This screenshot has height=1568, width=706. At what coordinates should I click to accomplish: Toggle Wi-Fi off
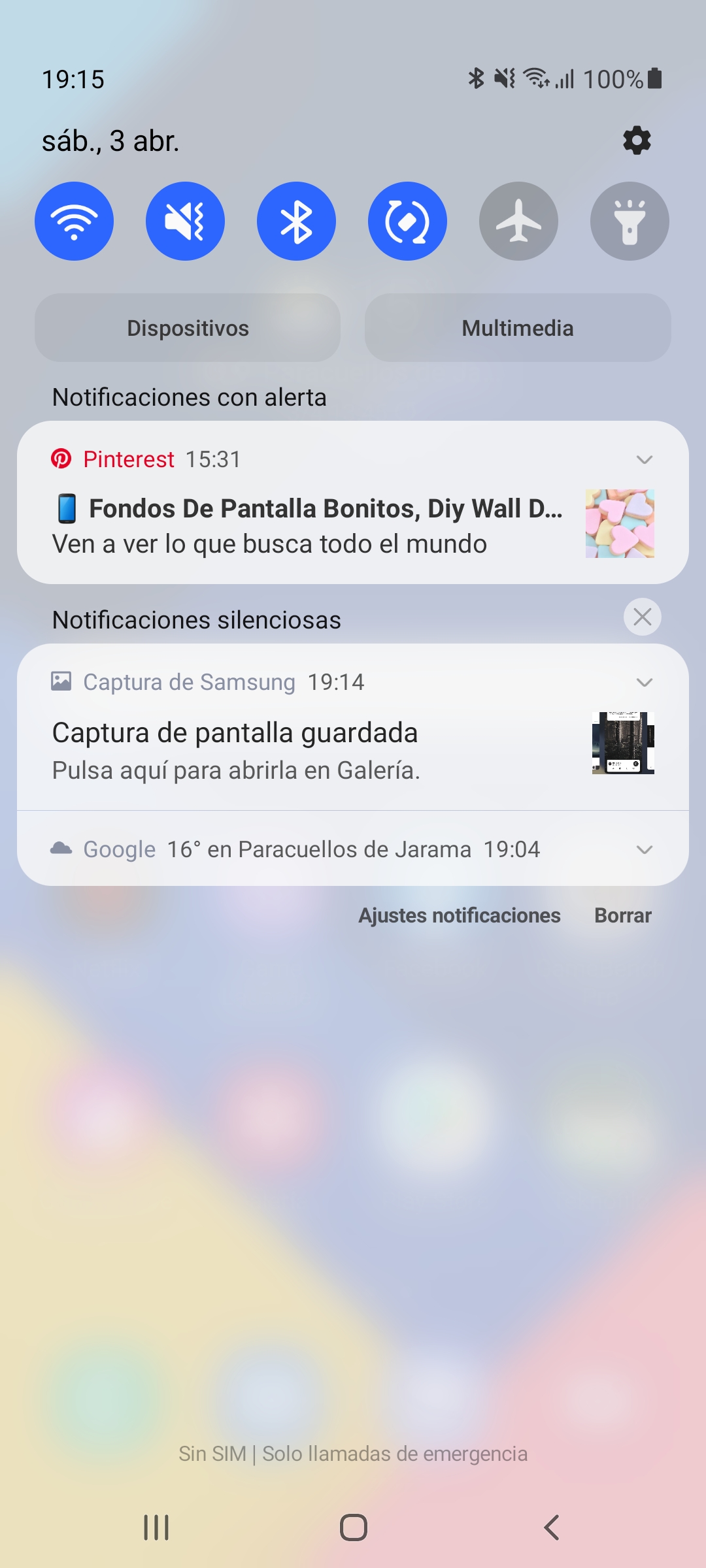tap(74, 221)
